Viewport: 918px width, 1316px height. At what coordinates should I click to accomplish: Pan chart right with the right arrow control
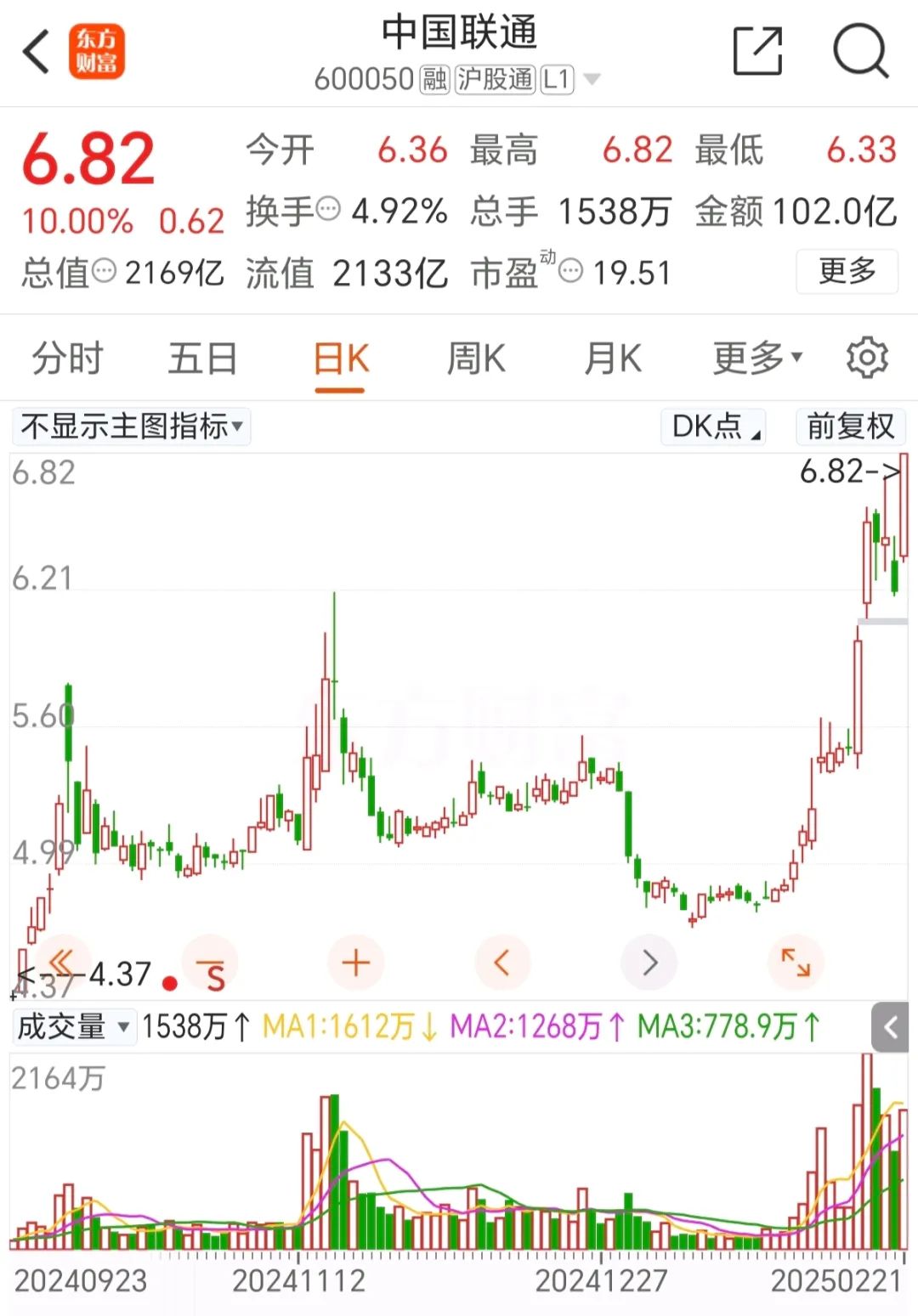[649, 963]
